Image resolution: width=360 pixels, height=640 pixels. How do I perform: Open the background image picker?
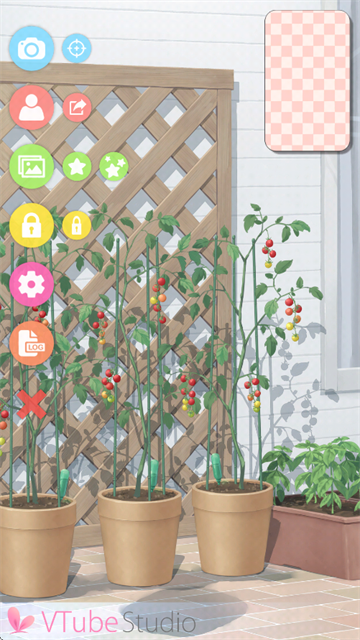[31, 166]
